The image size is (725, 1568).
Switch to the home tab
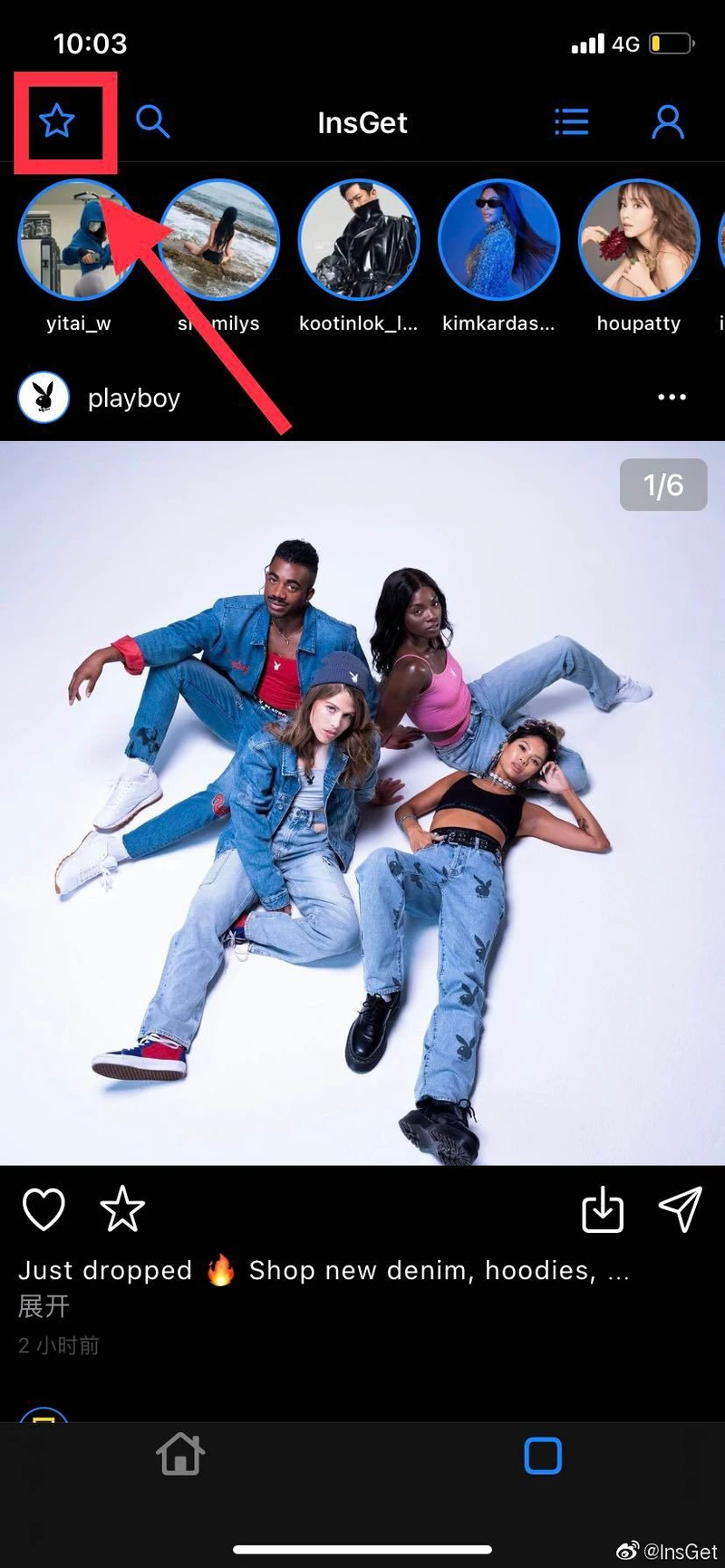(x=180, y=1455)
